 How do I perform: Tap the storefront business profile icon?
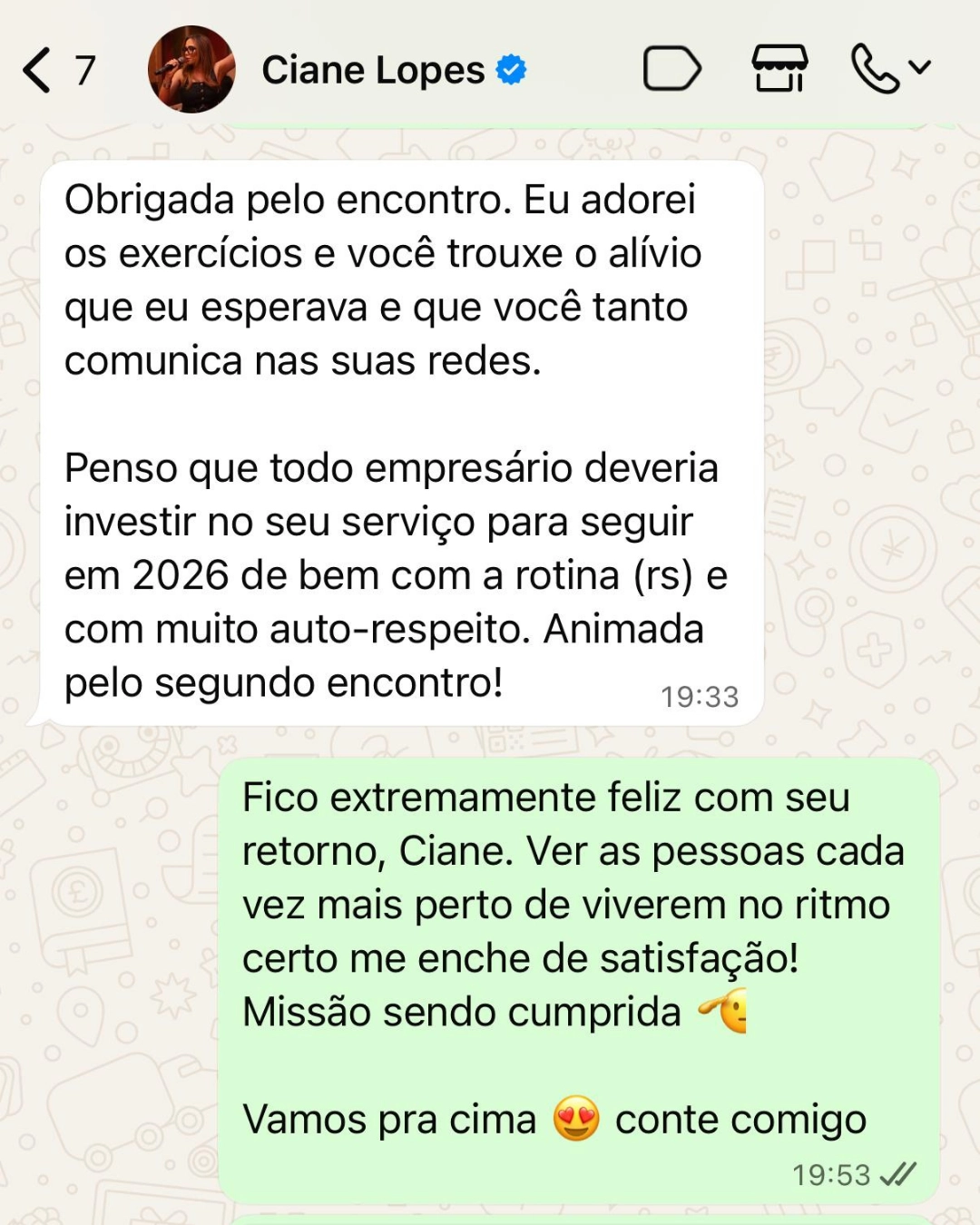pyautogui.click(x=781, y=68)
